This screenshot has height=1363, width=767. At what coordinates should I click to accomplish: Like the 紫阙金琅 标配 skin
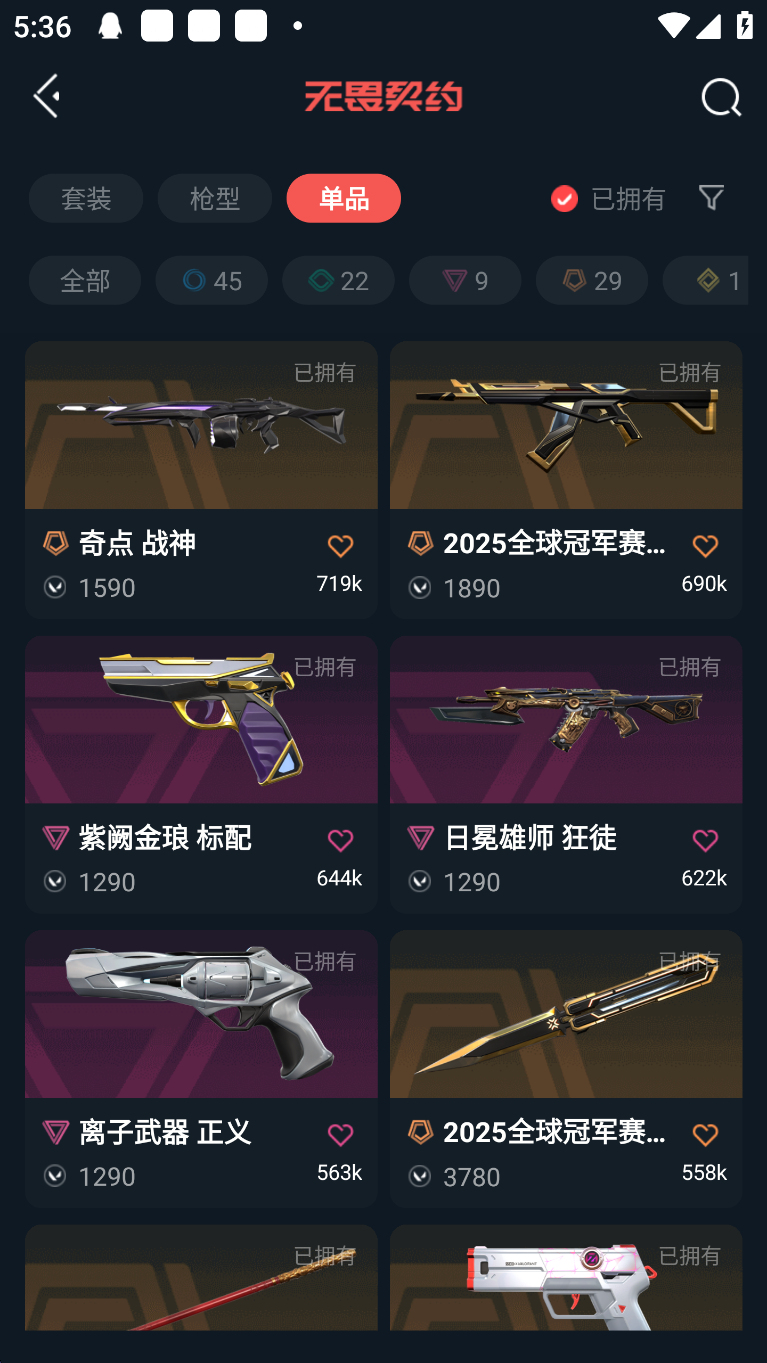[x=340, y=840]
